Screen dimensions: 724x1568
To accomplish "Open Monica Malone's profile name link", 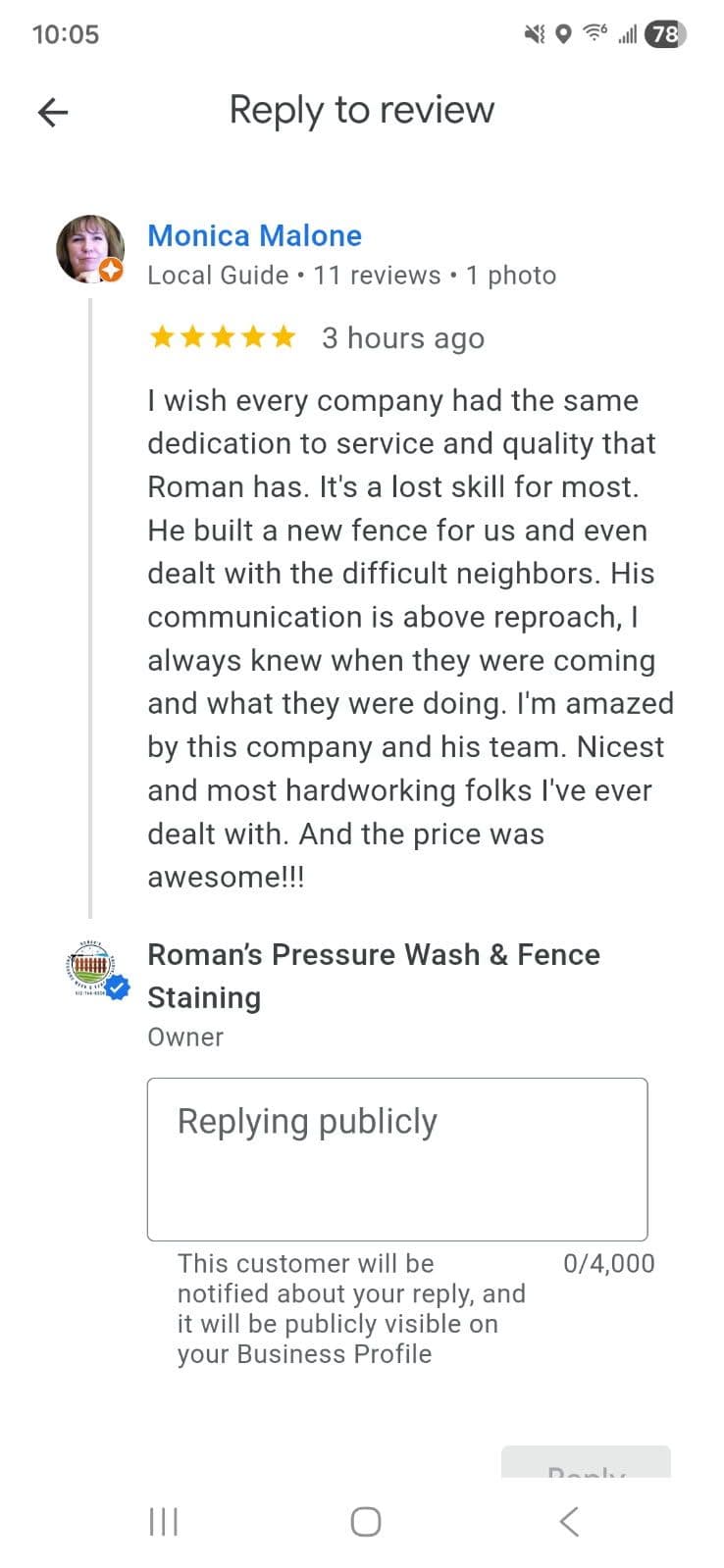I will (254, 235).
